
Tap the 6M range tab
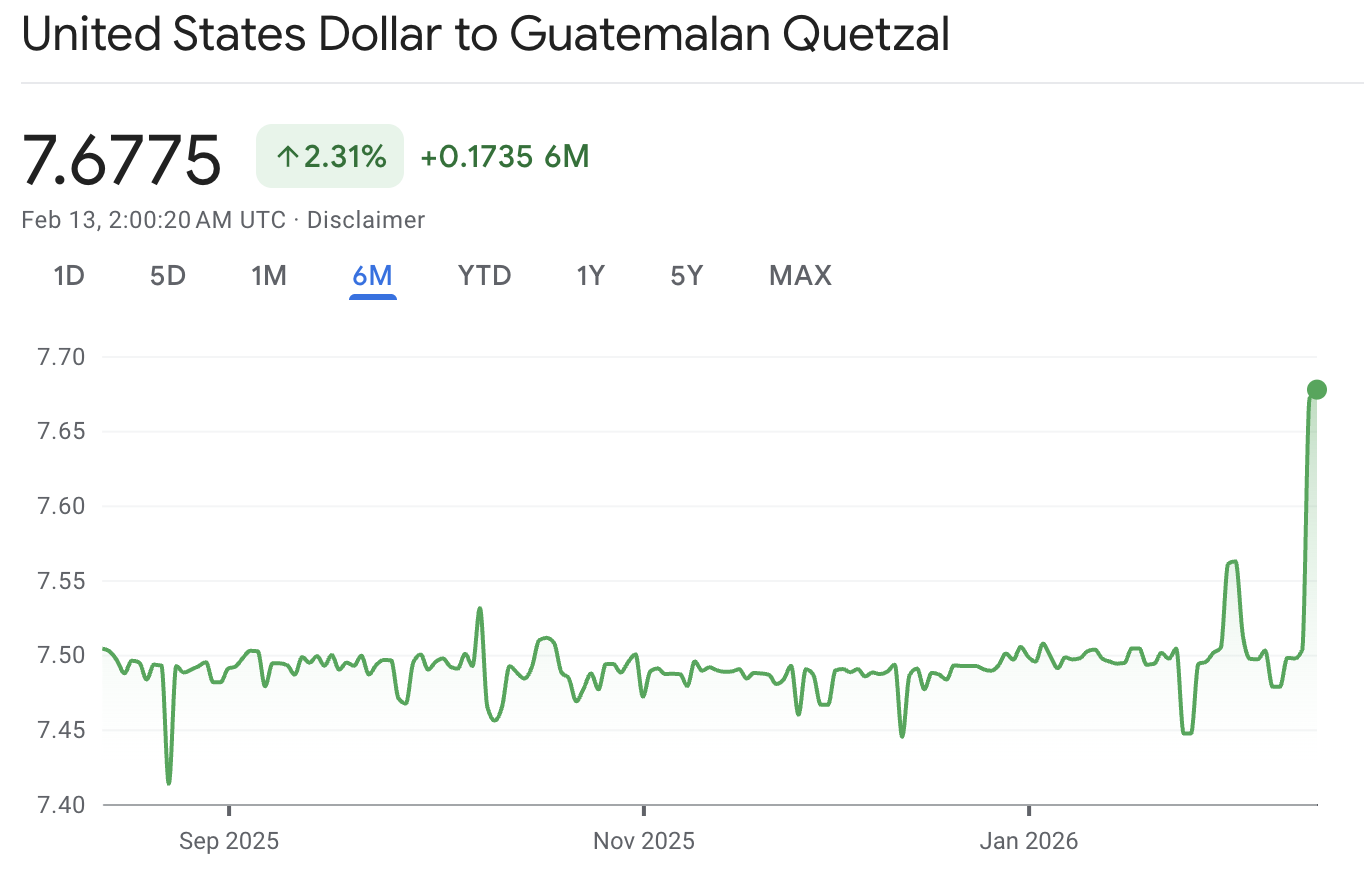point(372,275)
